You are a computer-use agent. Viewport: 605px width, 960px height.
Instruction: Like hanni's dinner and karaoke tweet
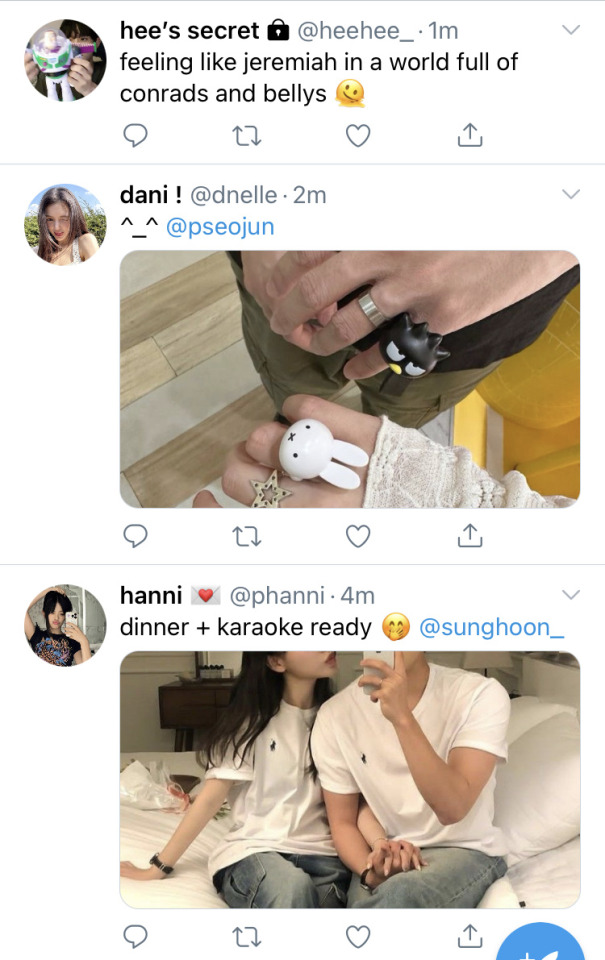point(358,936)
